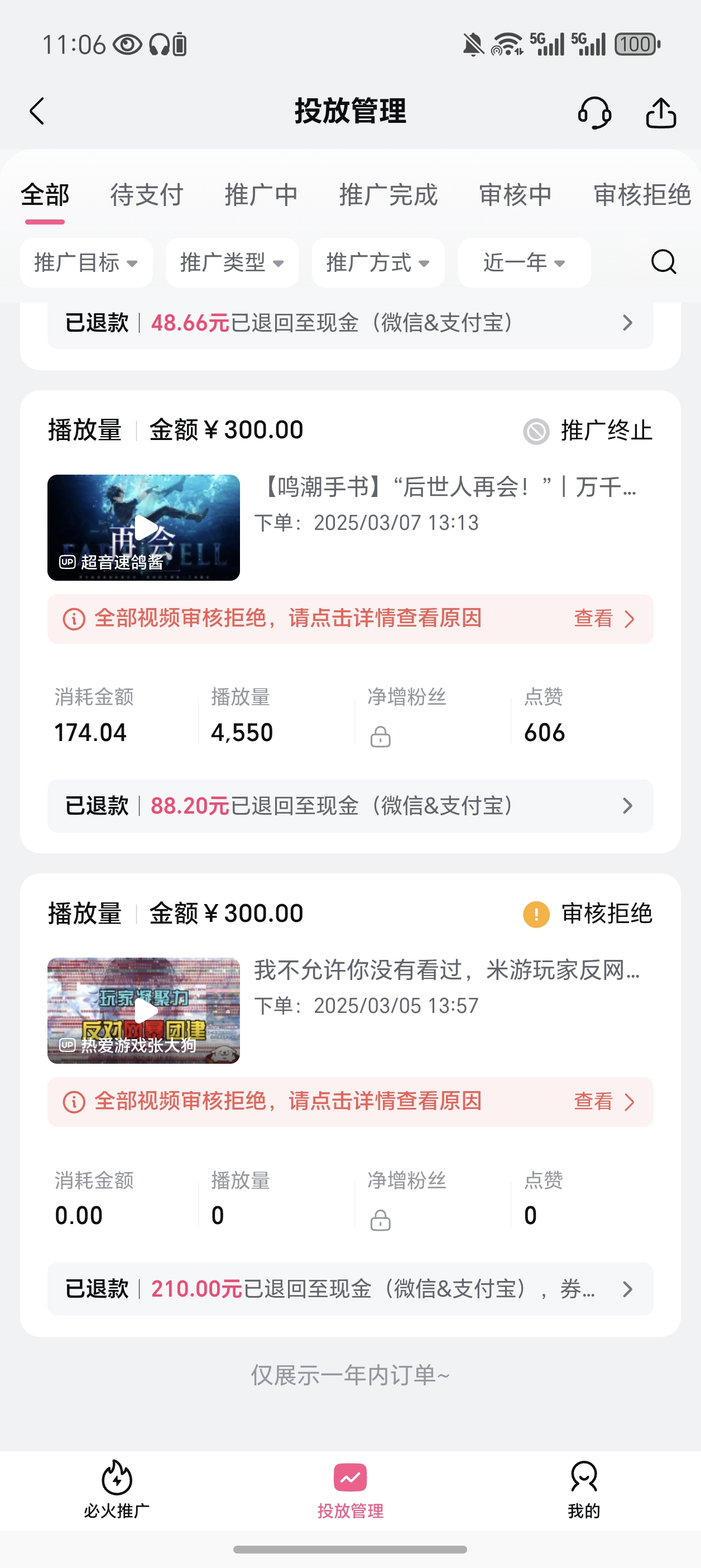Change the 近一年 time range filter
701x1568 pixels.
point(524,263)
